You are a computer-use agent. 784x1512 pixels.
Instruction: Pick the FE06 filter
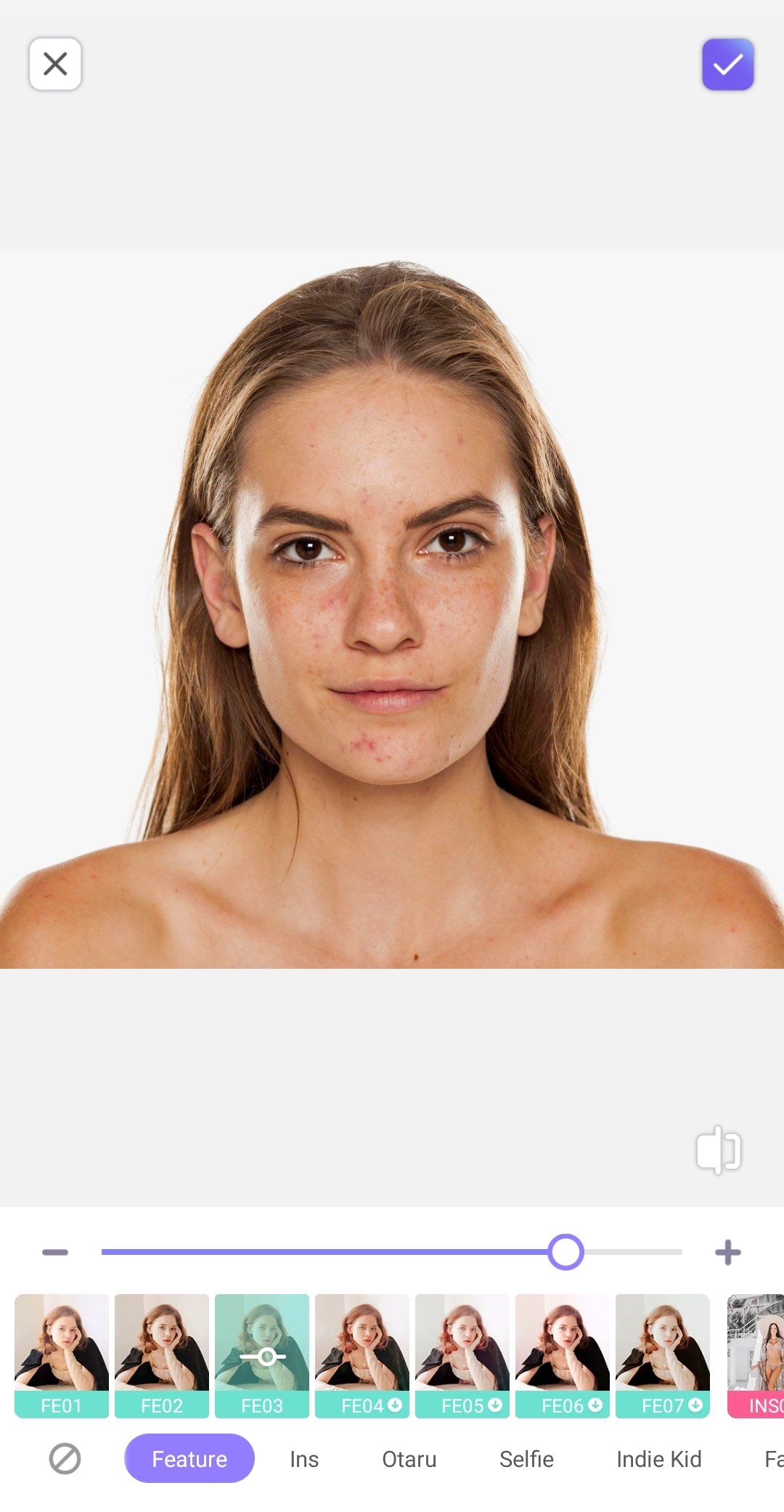(563, 1355)
